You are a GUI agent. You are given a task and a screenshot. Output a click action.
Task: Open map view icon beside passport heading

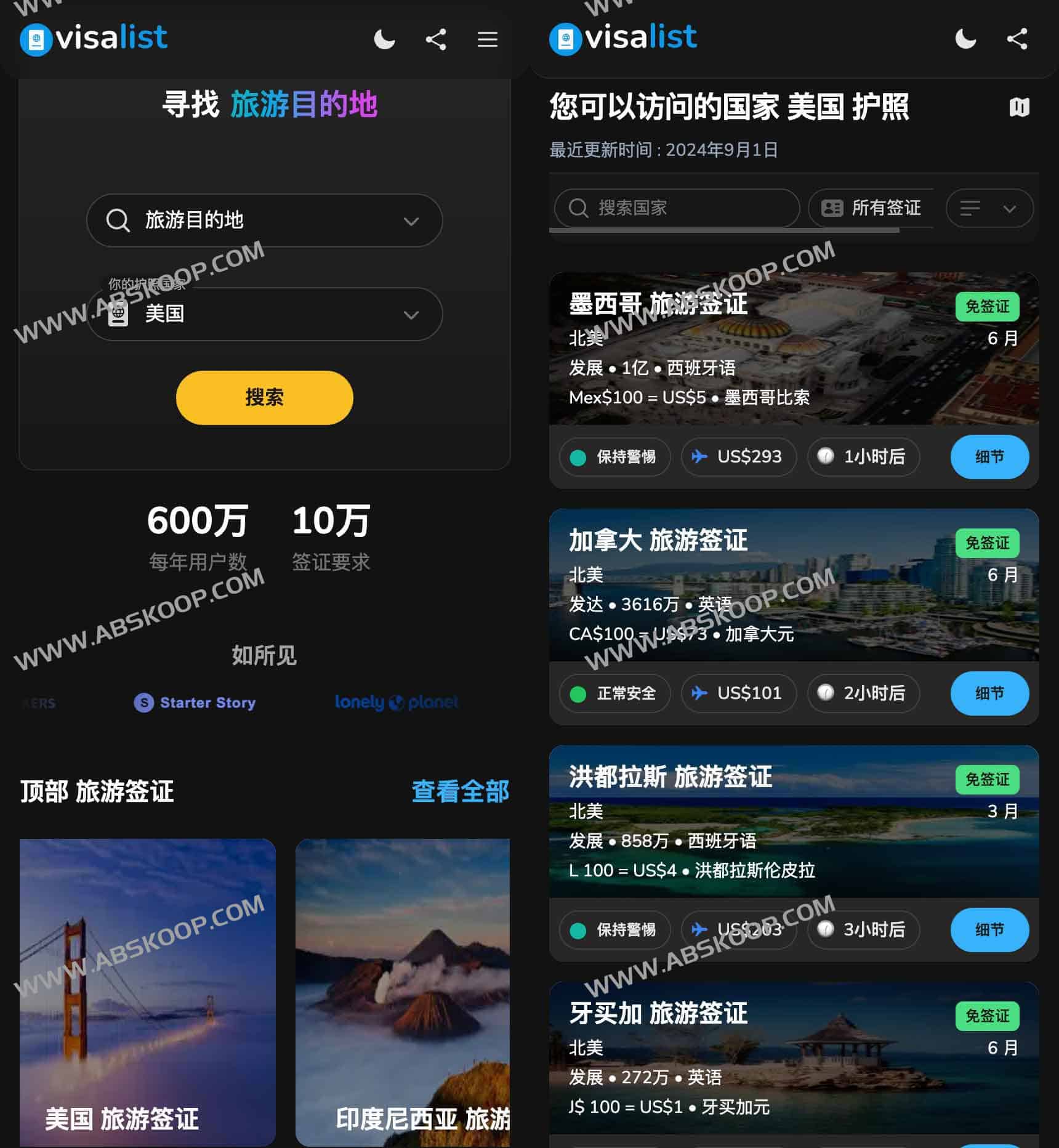click(x=1019, y=107)
